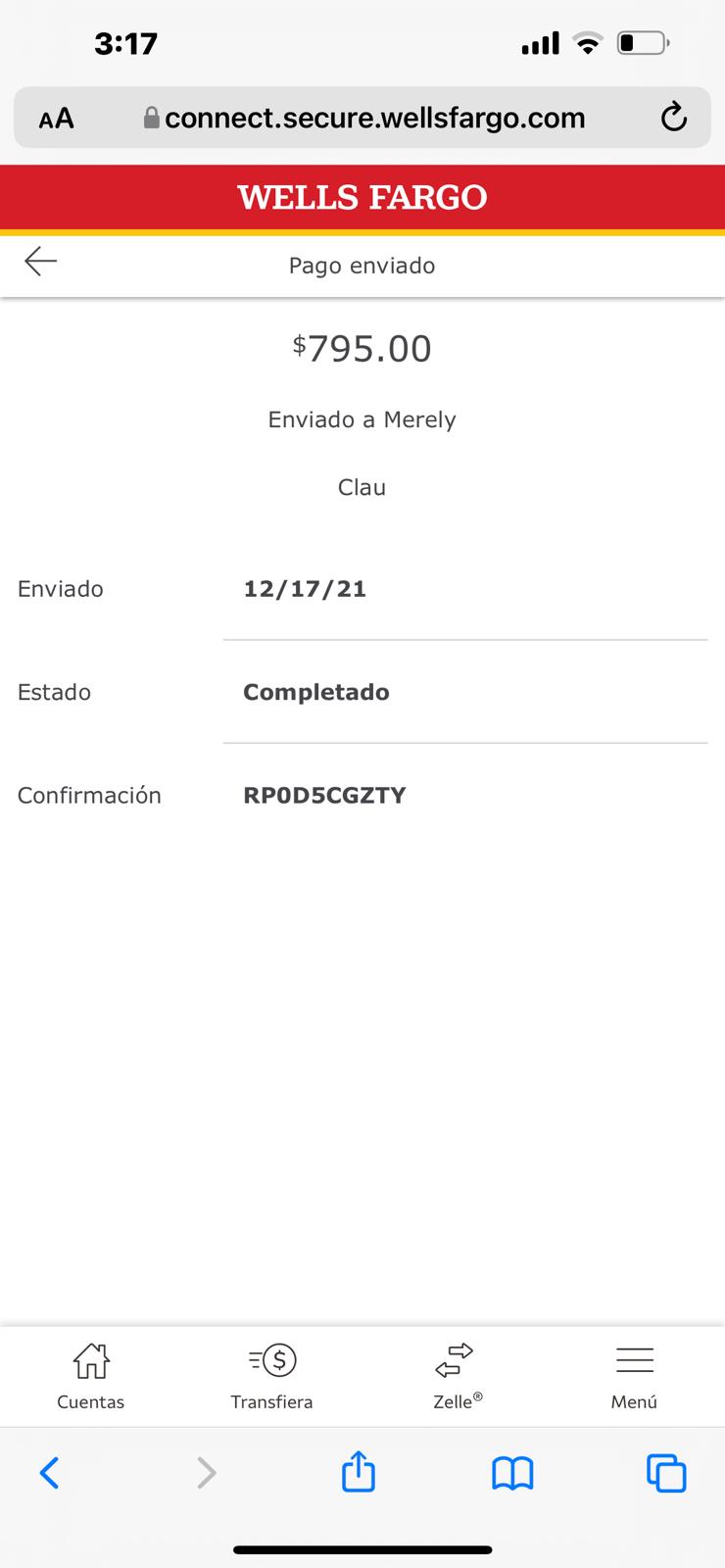The width and height of the screenshot is (725, 1568).
Task: Show open Safari tabs
Action: [x=666, y=1473]
